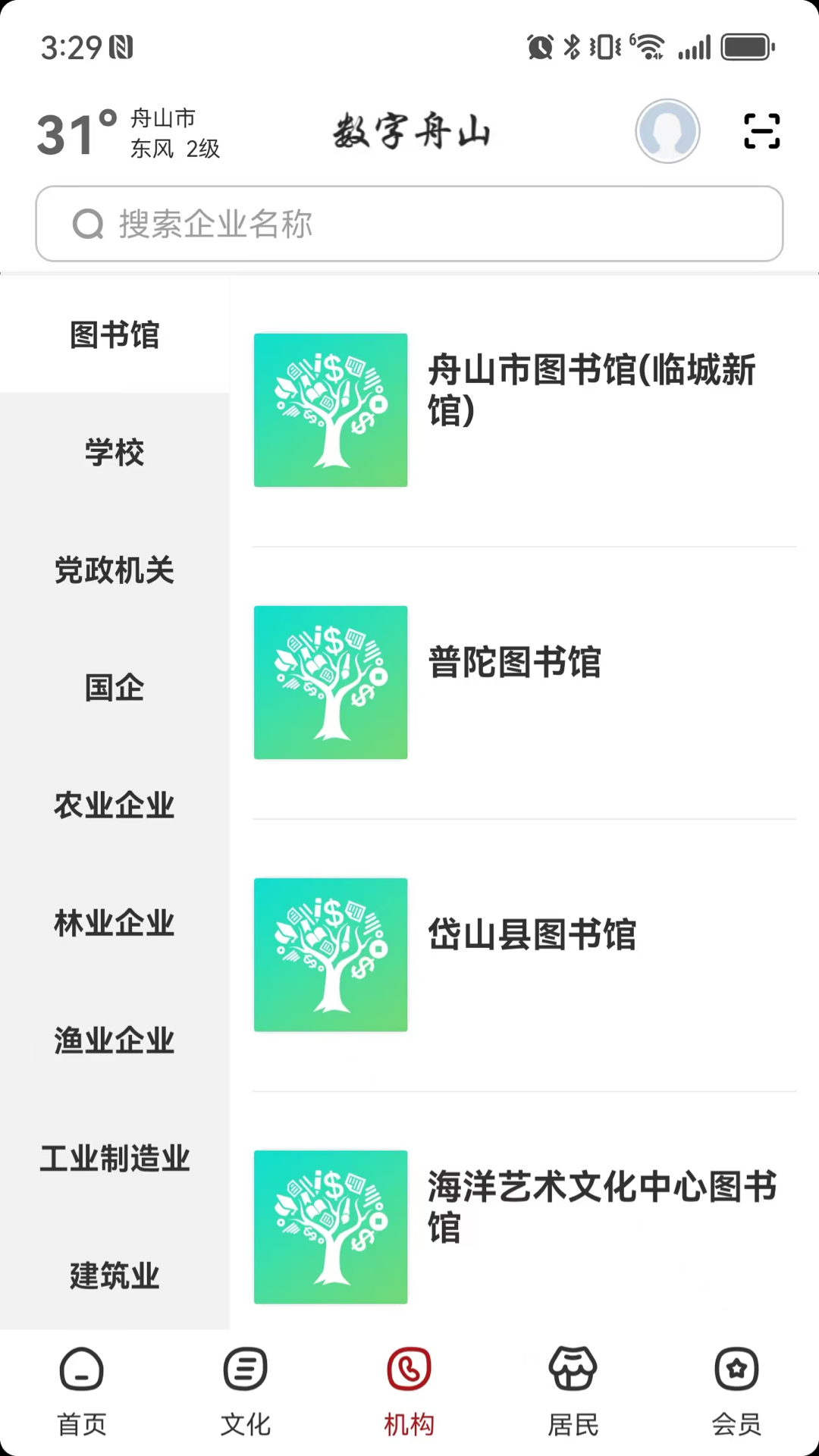This screenshot has width=819, height=1456.
Task: Select the 图书馆 category
Action: pyautogui.click(x=115, y=334)
